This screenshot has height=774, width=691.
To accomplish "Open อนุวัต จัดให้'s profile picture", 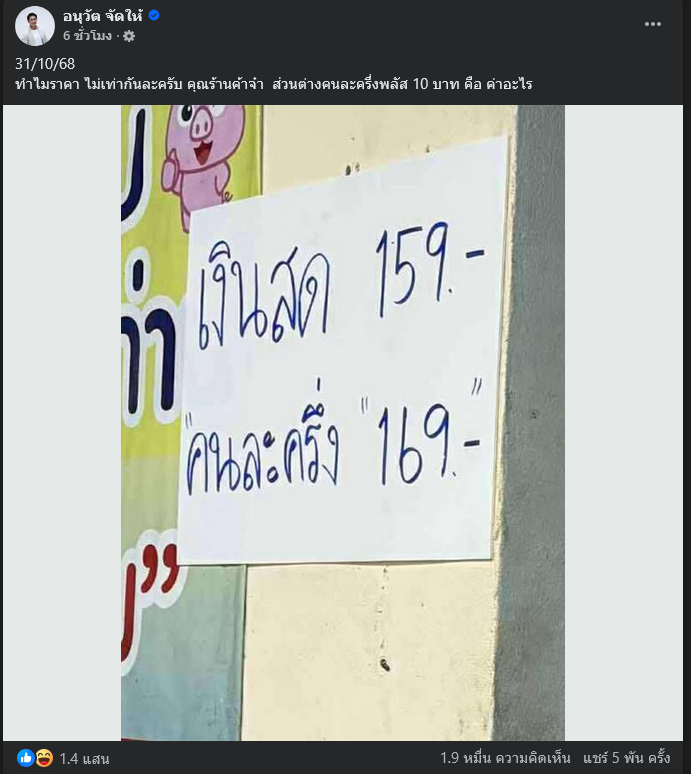I will point(35,26).
